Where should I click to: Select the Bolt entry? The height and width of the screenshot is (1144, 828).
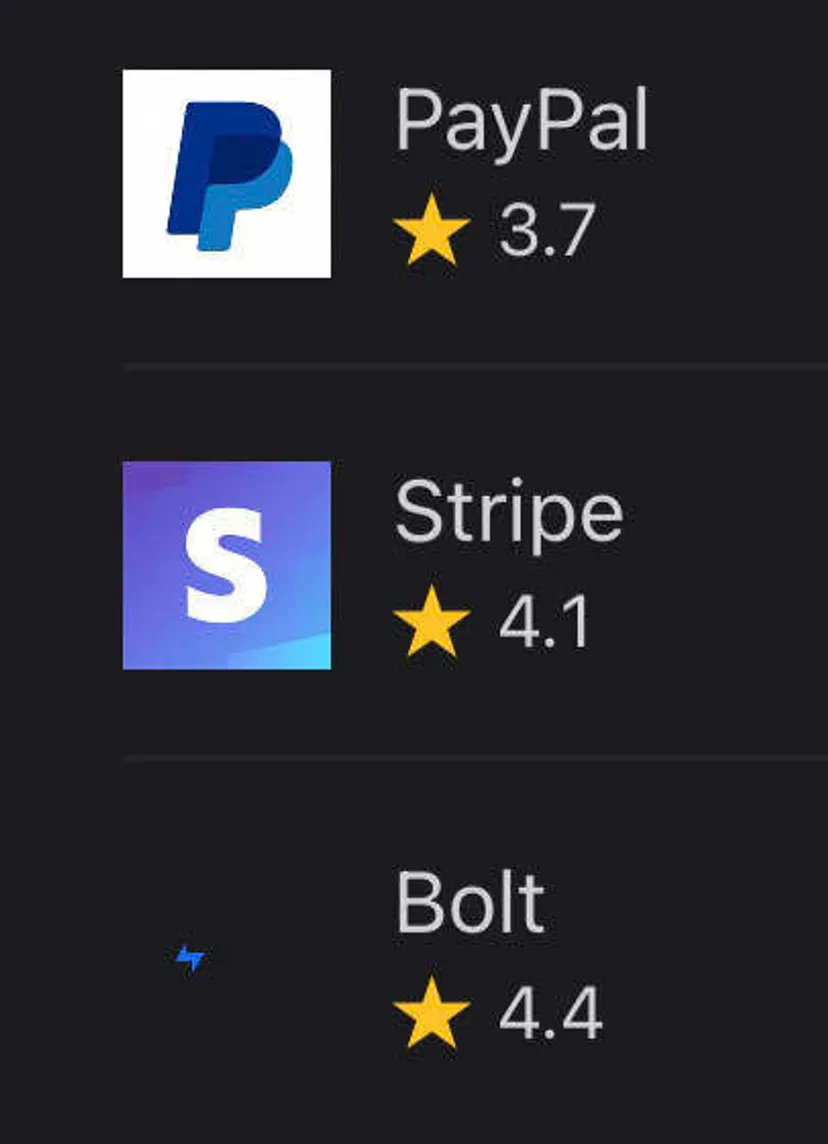pyautogui.click(x=470, y=906)
